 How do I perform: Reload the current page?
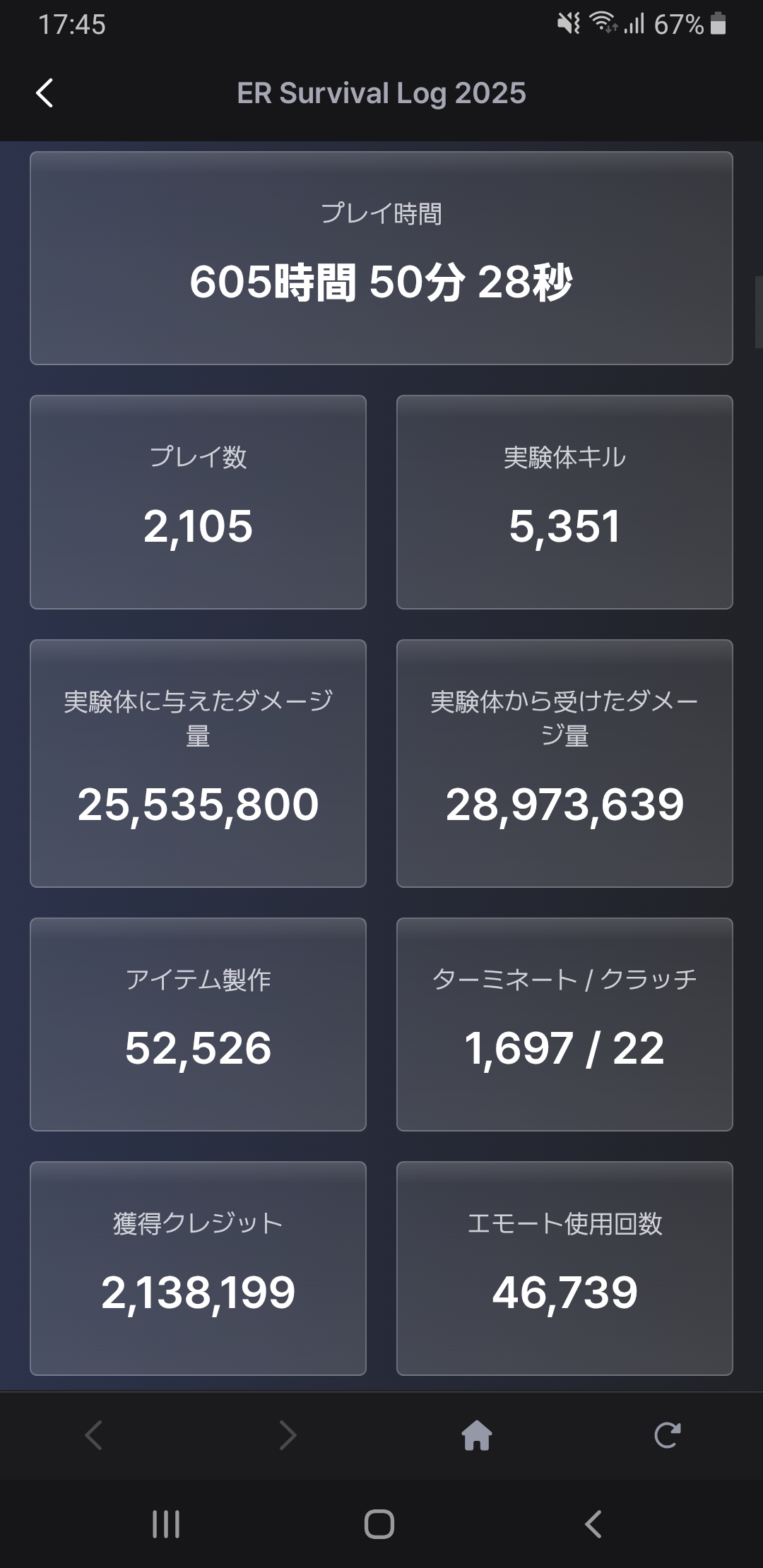tap(667, 1435)
